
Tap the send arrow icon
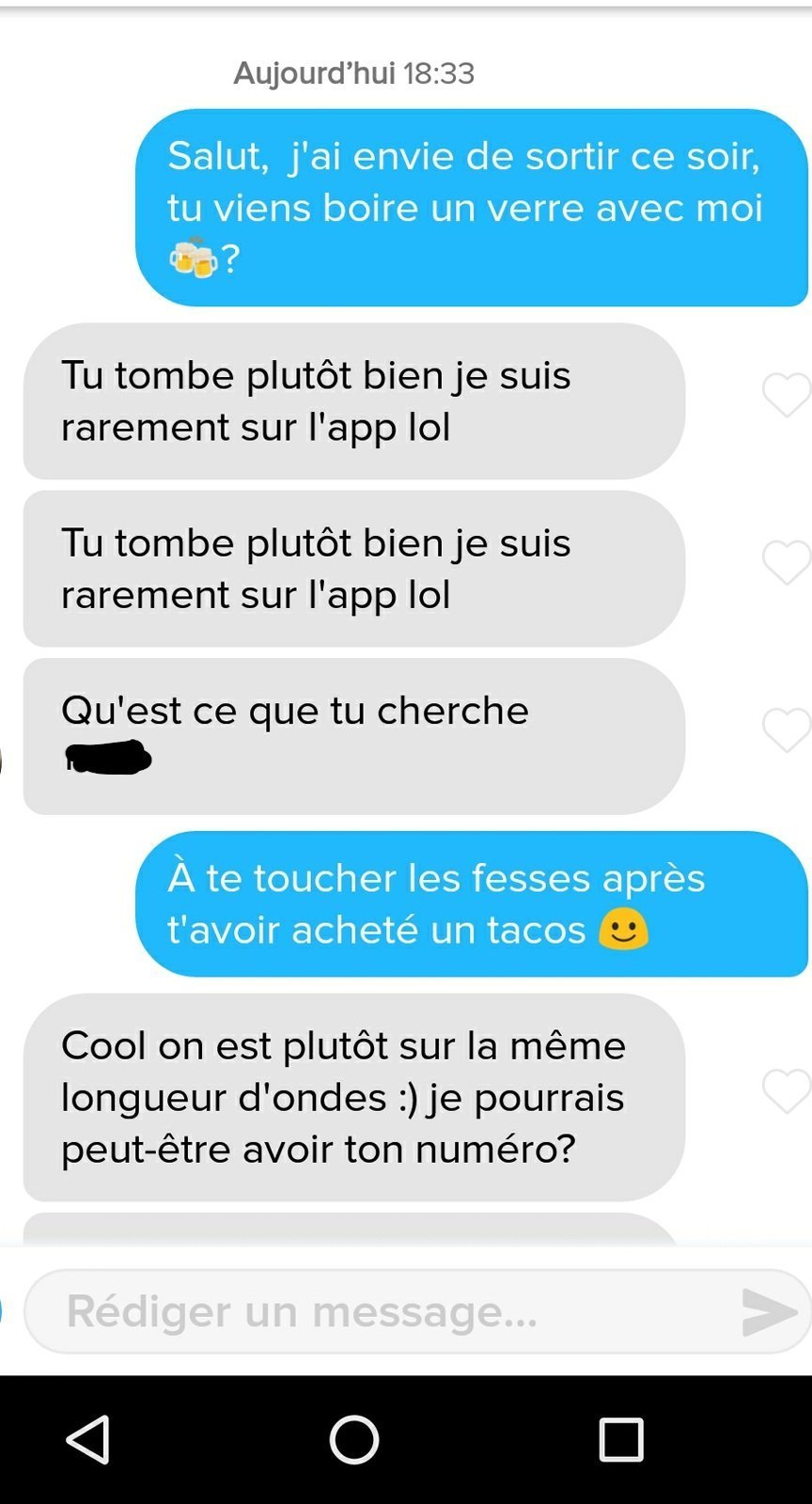769,1312
